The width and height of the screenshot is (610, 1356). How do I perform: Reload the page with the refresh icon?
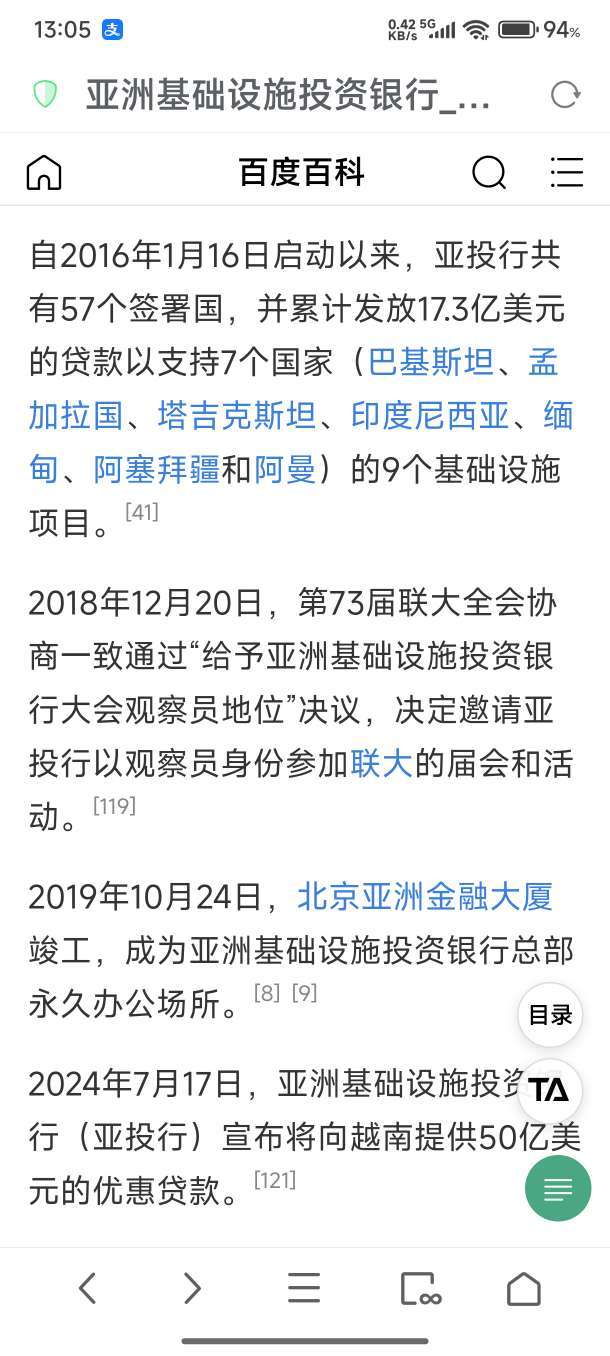pyautogui.click(x=565, y=95)
